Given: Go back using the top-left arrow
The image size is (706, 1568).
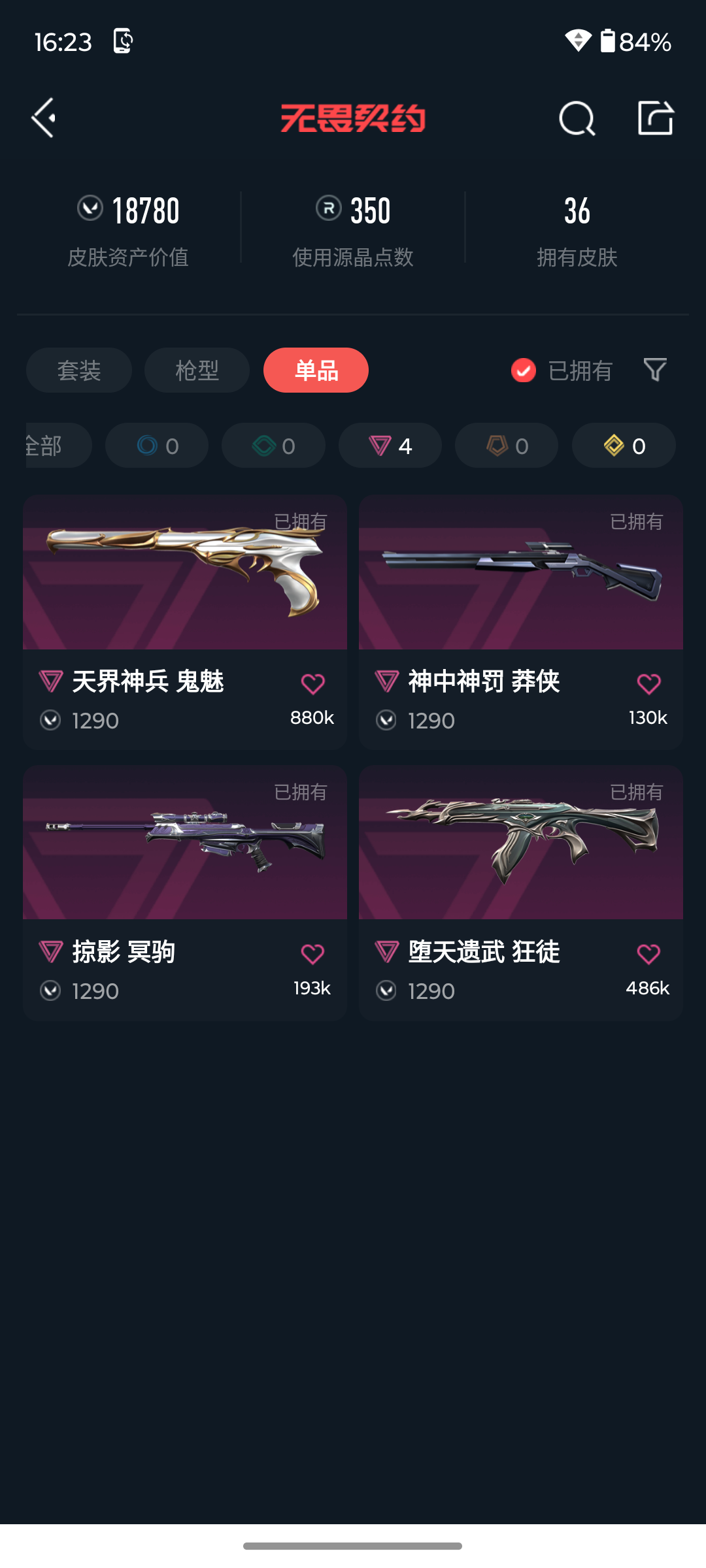Looking at the screenshot, I should (x=43, y=118).
